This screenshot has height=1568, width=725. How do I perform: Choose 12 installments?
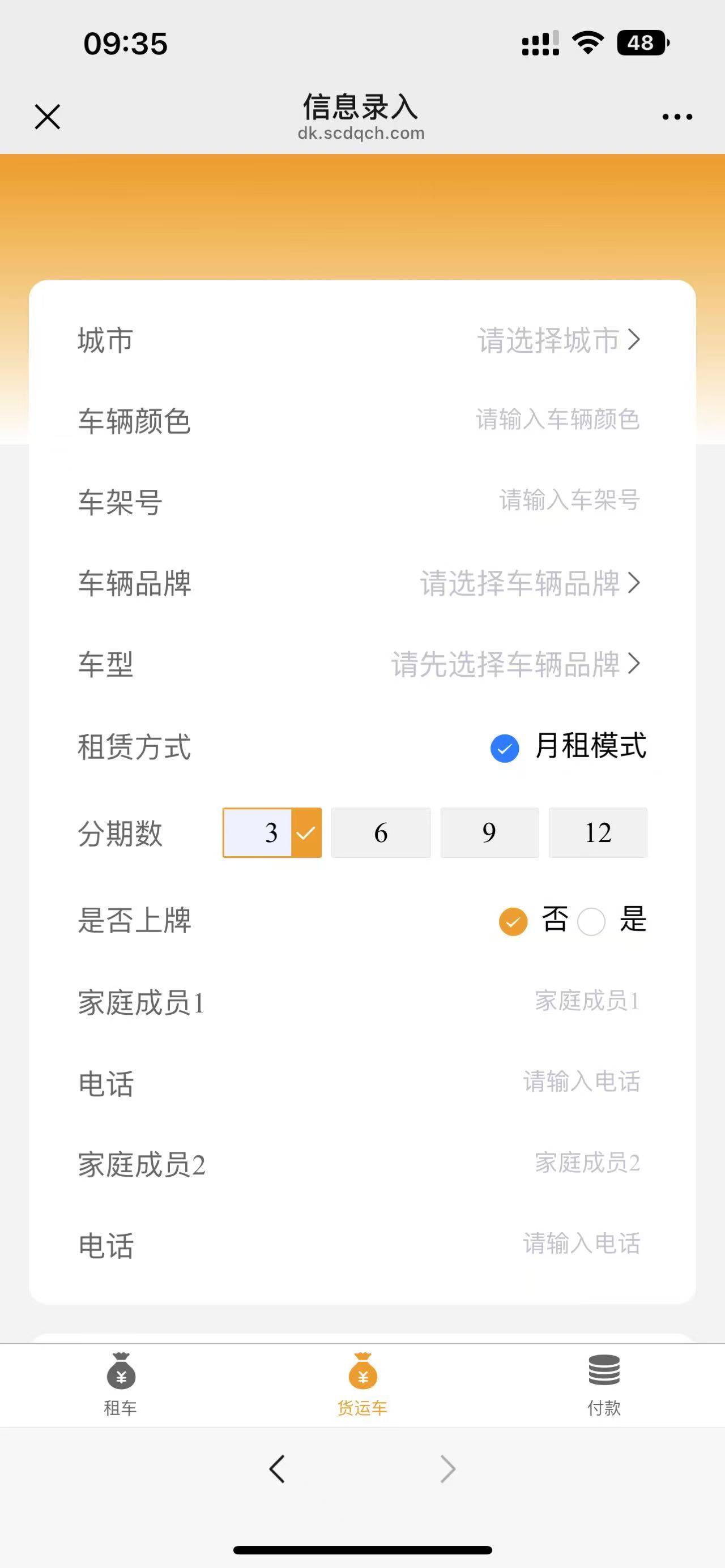598,832
